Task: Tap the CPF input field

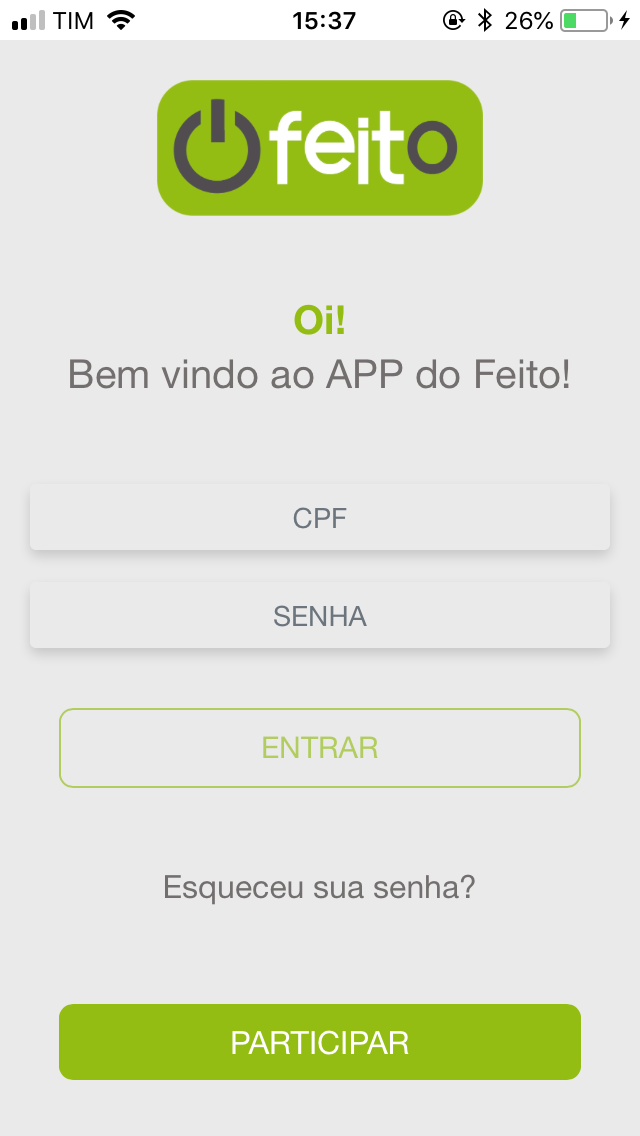Action: tap(320, 517)
